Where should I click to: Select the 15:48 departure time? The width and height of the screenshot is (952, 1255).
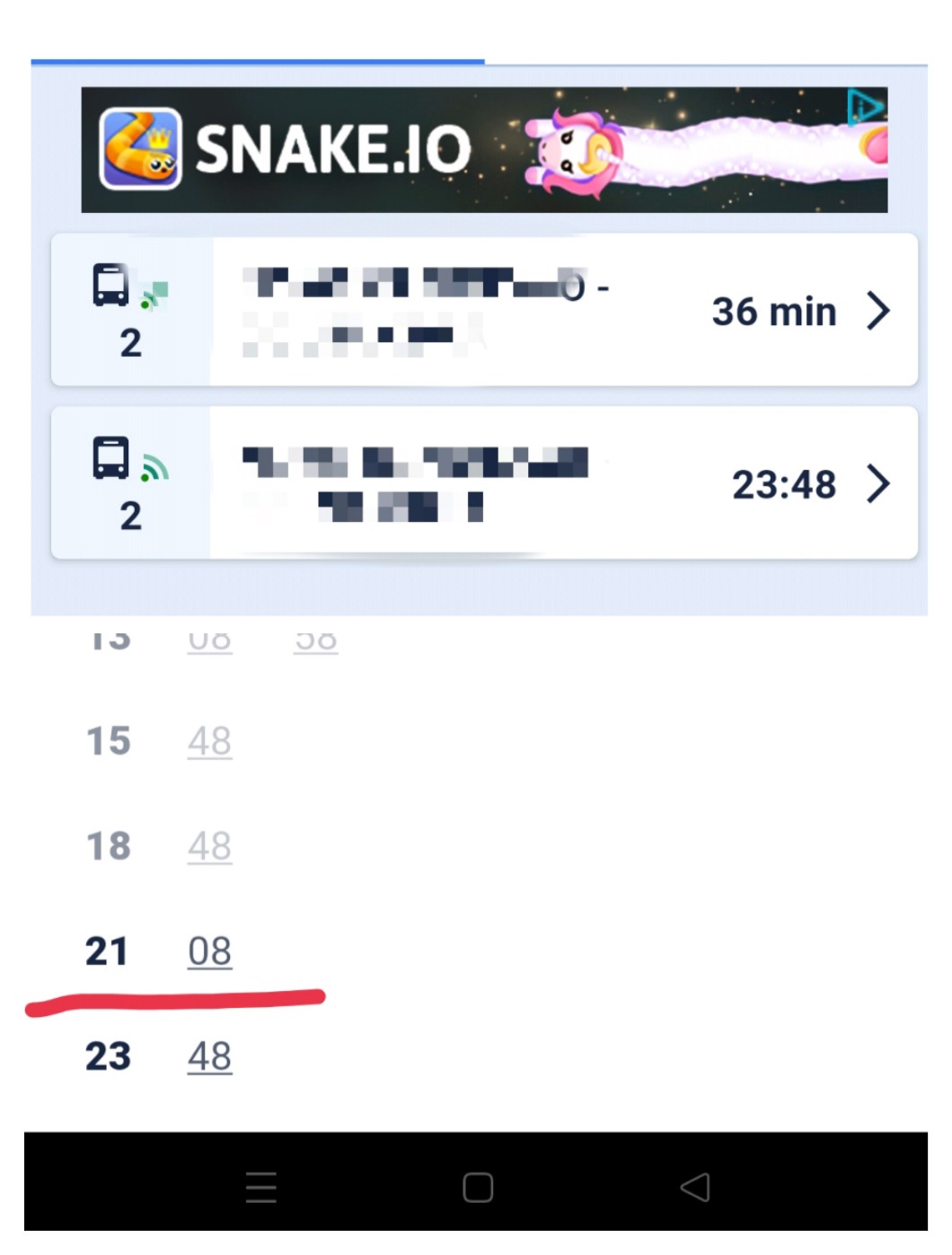pyautogui.click(x=209, y=742)
